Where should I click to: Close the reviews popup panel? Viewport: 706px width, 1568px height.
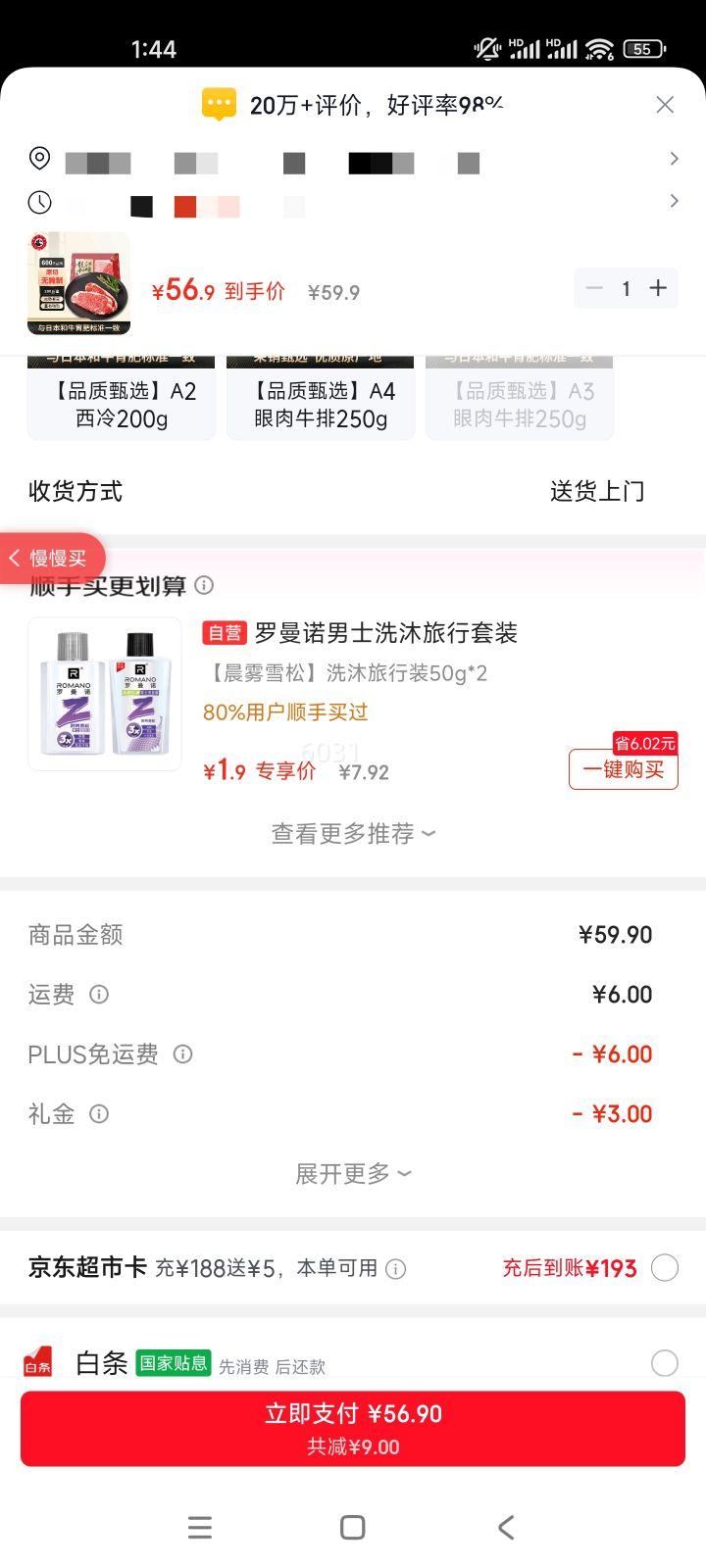(665, 104)
